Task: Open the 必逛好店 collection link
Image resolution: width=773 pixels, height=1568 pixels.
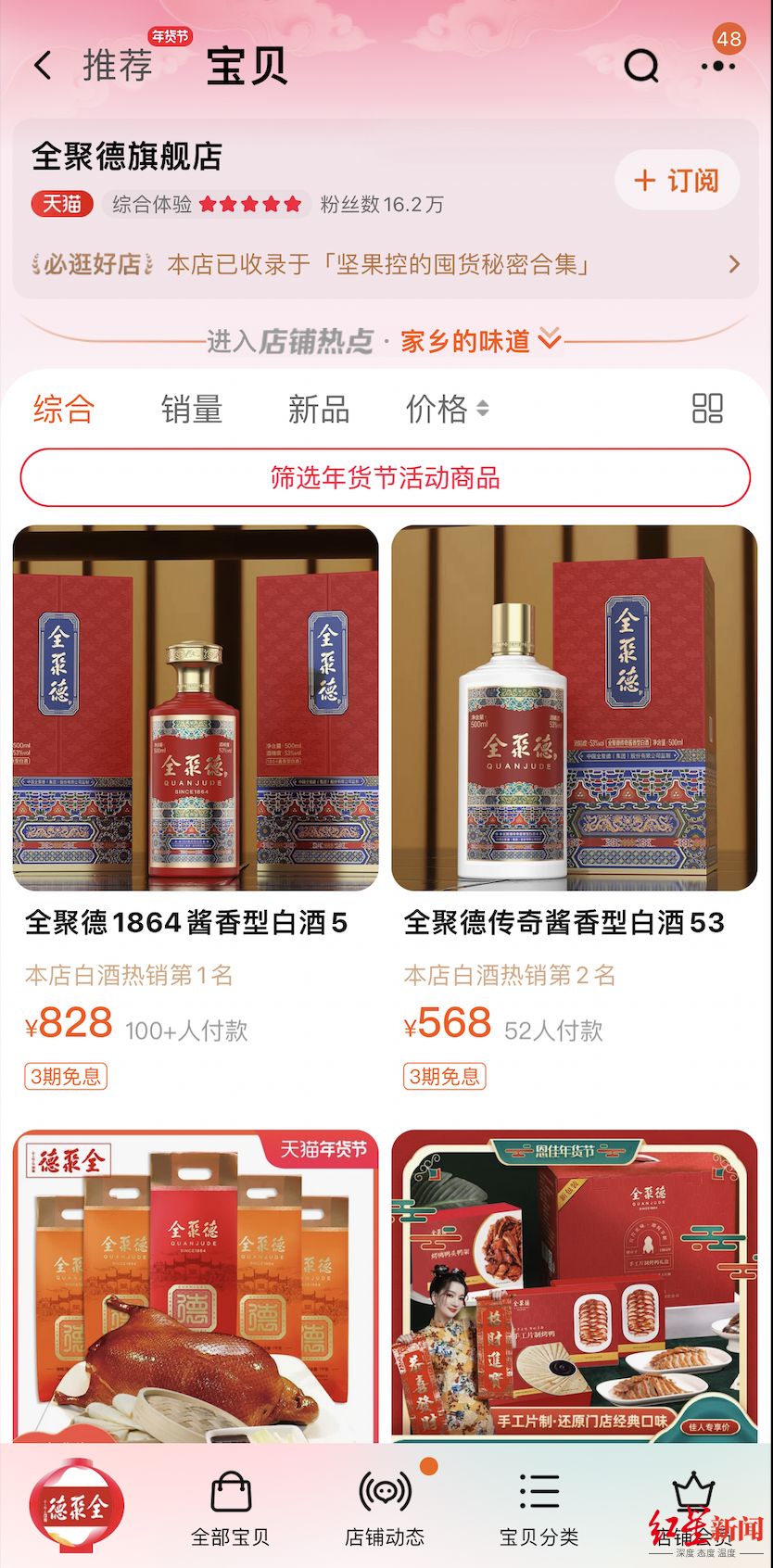Action: [x=386, y=264]
